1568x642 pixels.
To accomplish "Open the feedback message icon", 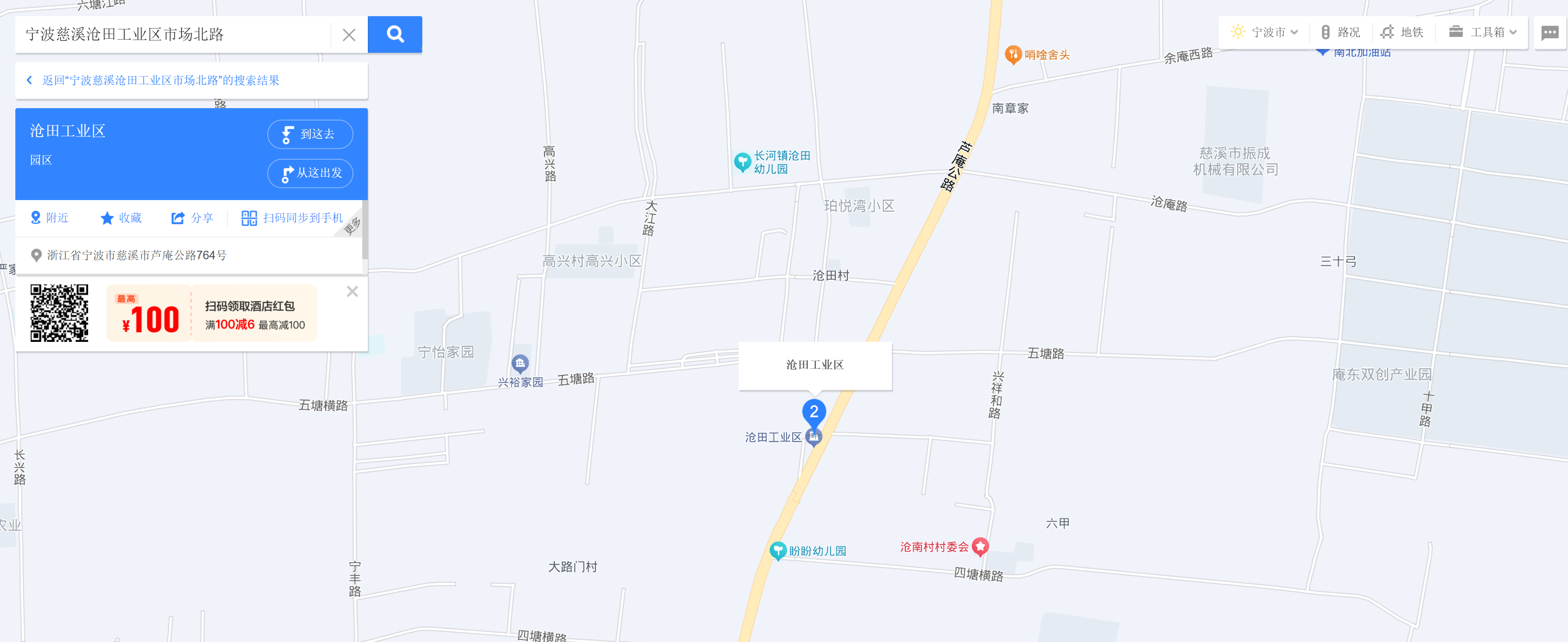I will pos(1550,32).
